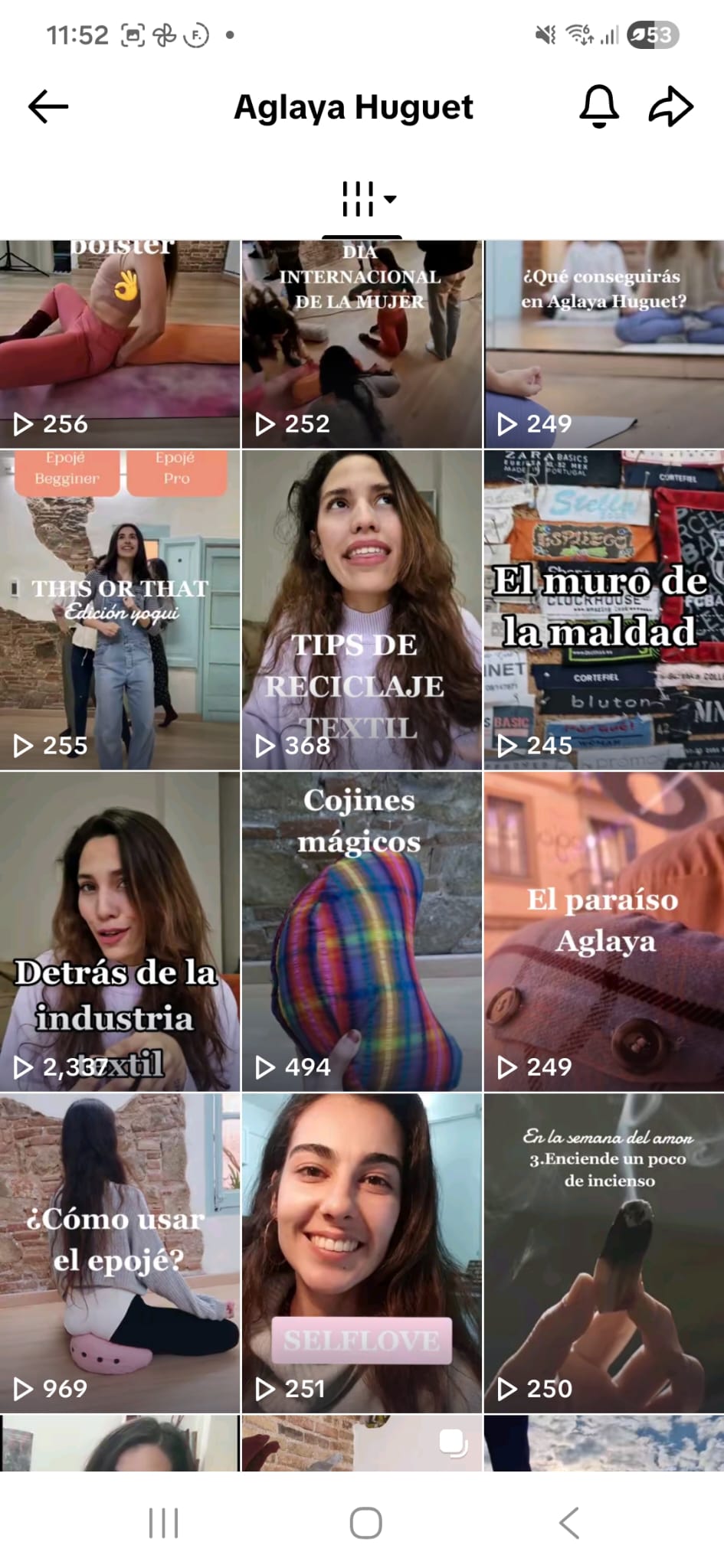
Task: Open the ¿Qué conseguirás en Aglaya Huguet? video
Action: [604, 345]
